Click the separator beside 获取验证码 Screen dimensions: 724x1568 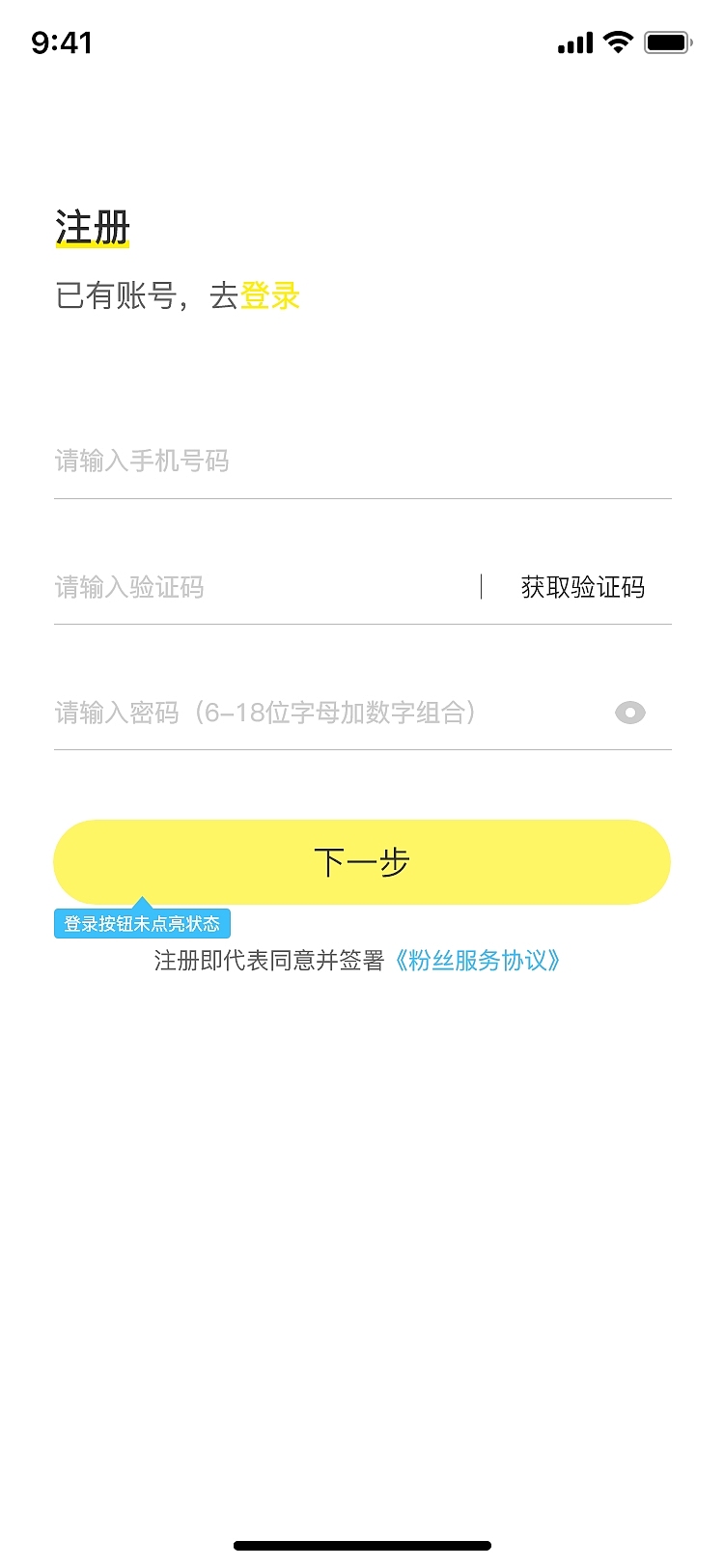[x=483, y=587]
